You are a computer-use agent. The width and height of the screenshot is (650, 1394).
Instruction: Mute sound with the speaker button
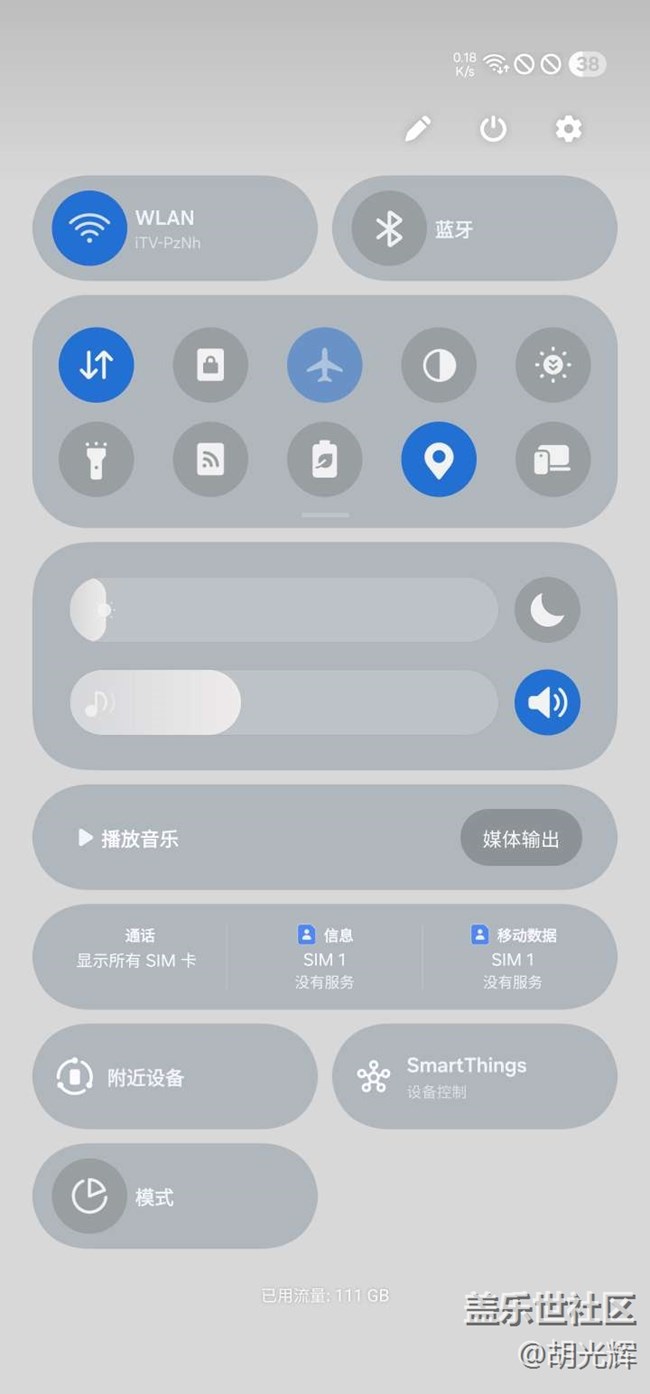547,703
